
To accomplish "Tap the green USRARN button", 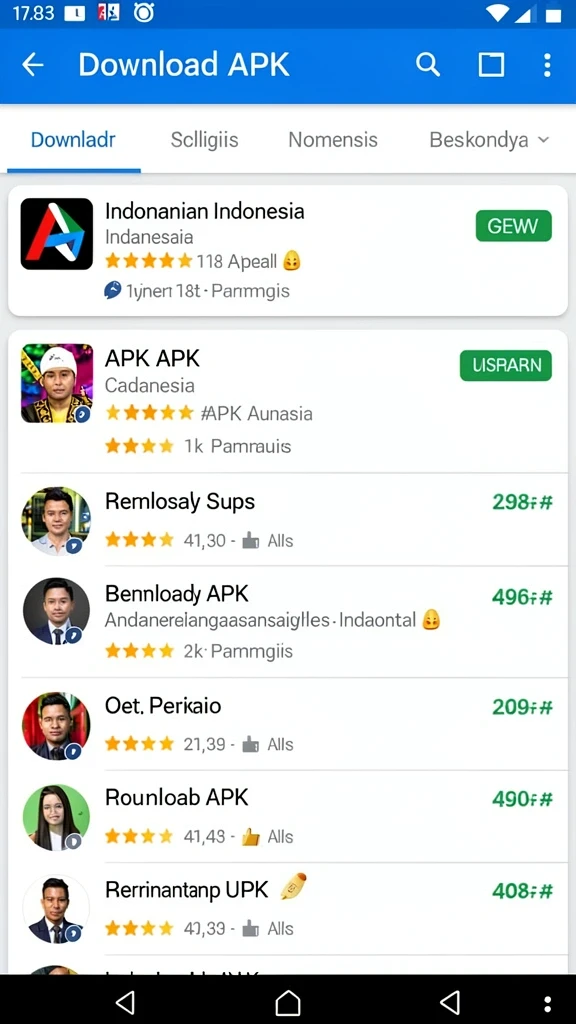I will click(x=505, y=365).
